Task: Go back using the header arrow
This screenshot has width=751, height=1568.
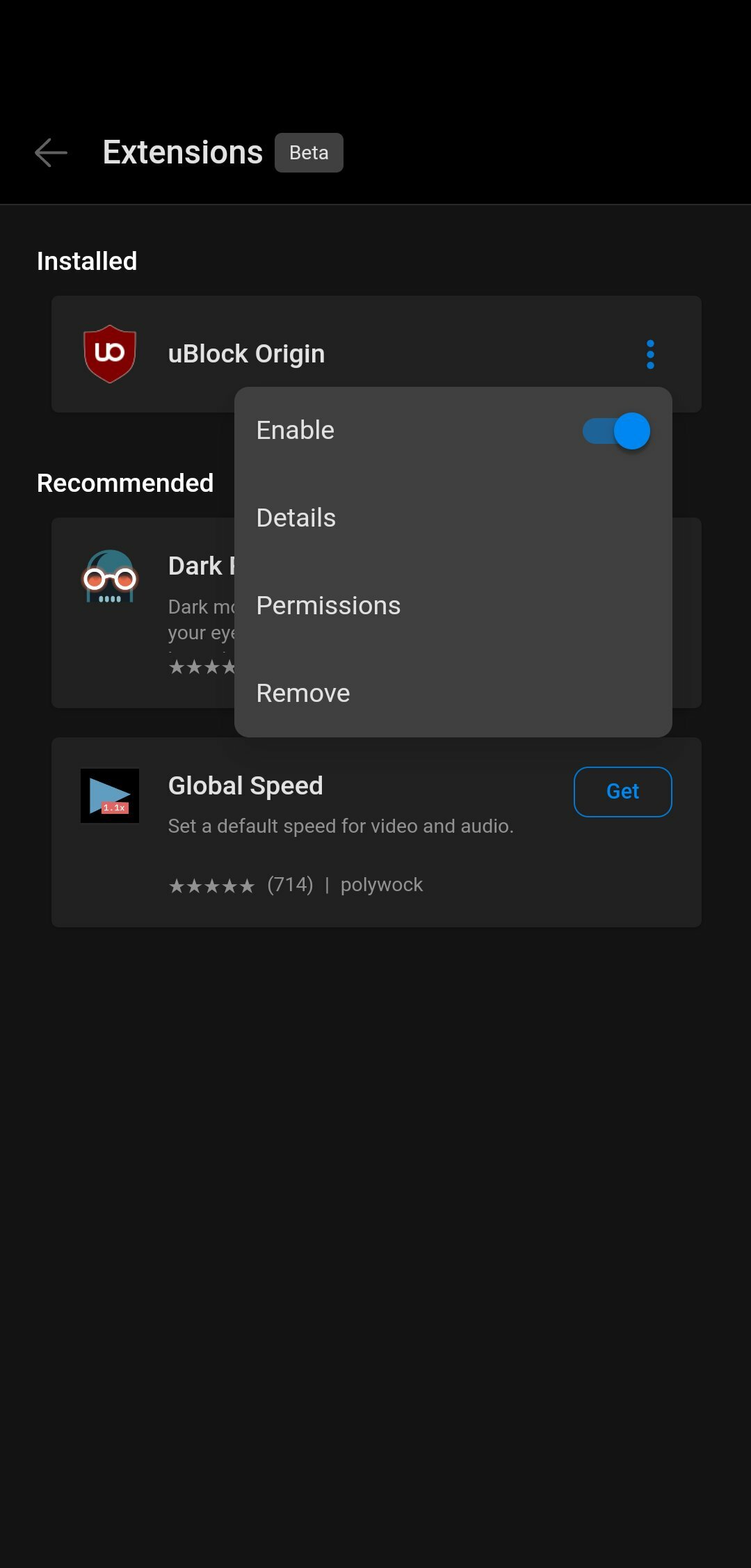Action: [51, 152]
